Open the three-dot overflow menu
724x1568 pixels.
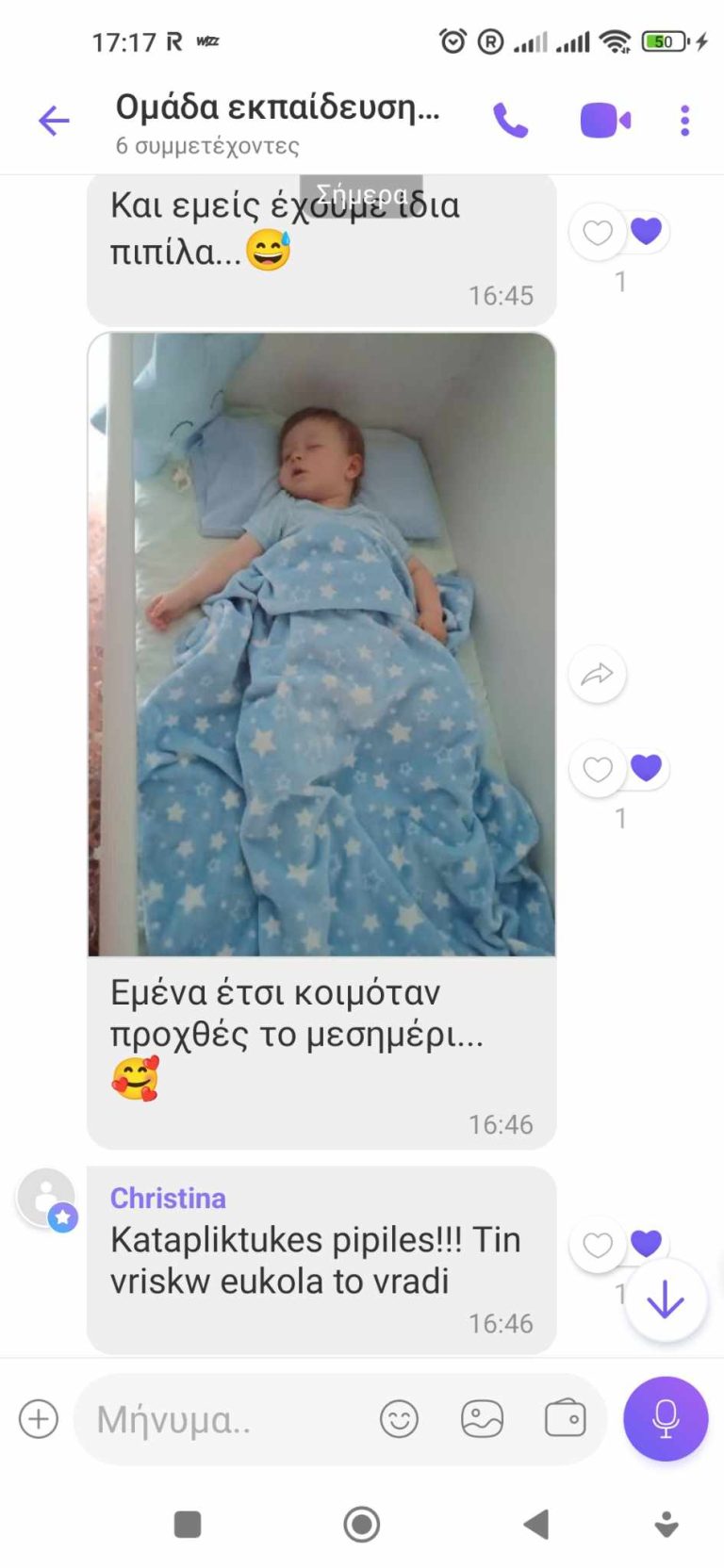685,121
